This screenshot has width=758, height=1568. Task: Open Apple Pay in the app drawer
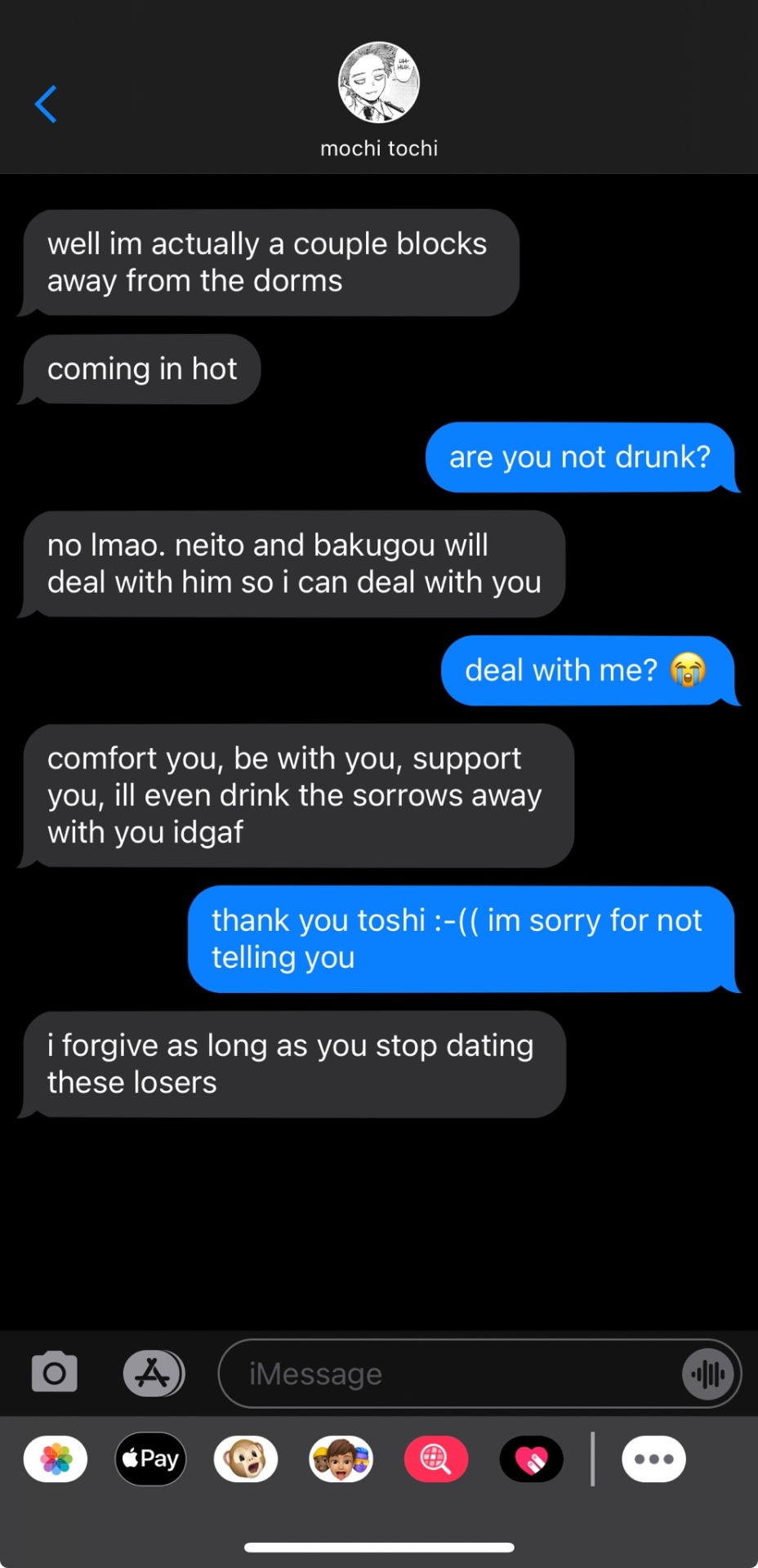(151, 1459)
